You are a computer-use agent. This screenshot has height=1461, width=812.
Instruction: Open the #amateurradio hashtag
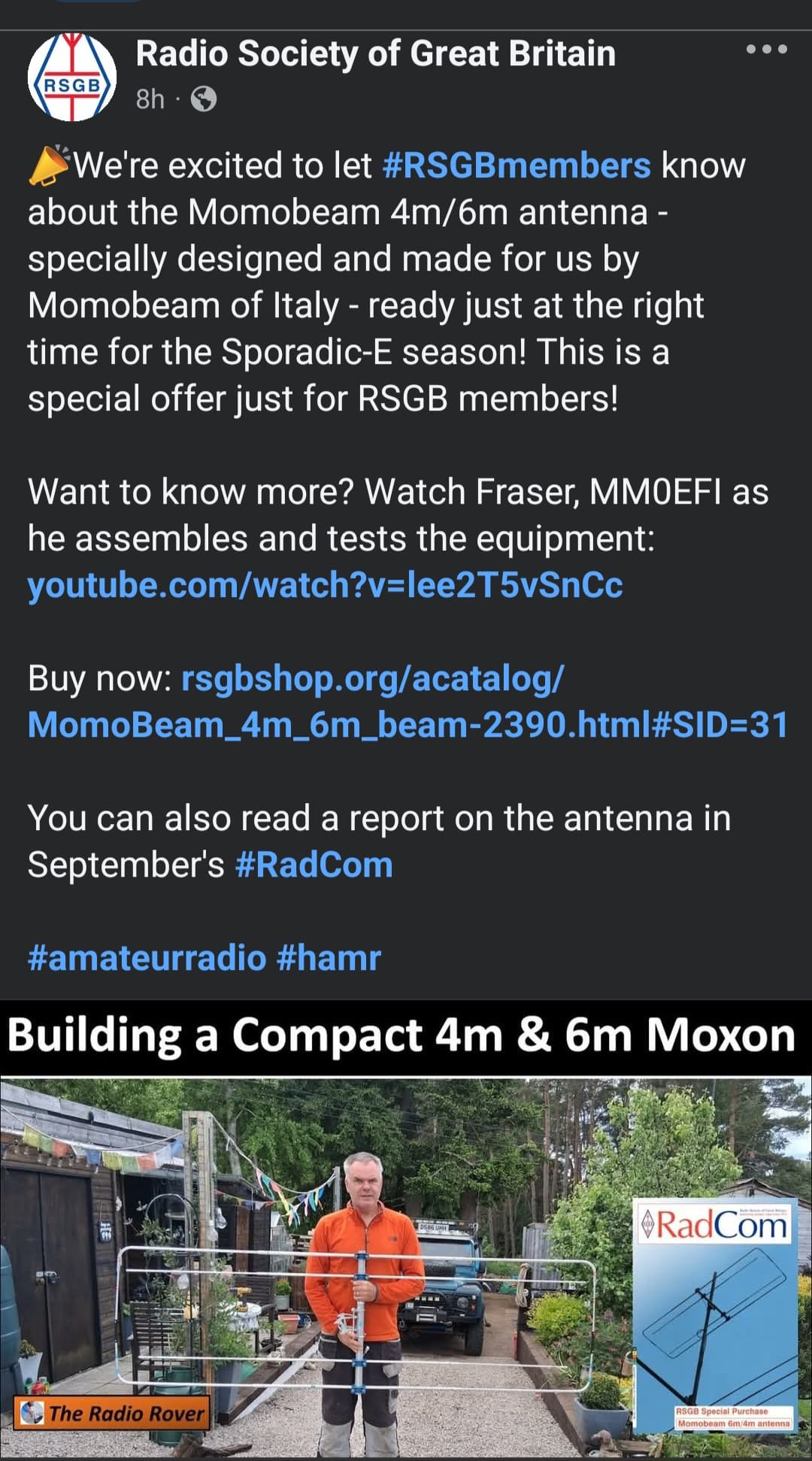click(147, 958)
